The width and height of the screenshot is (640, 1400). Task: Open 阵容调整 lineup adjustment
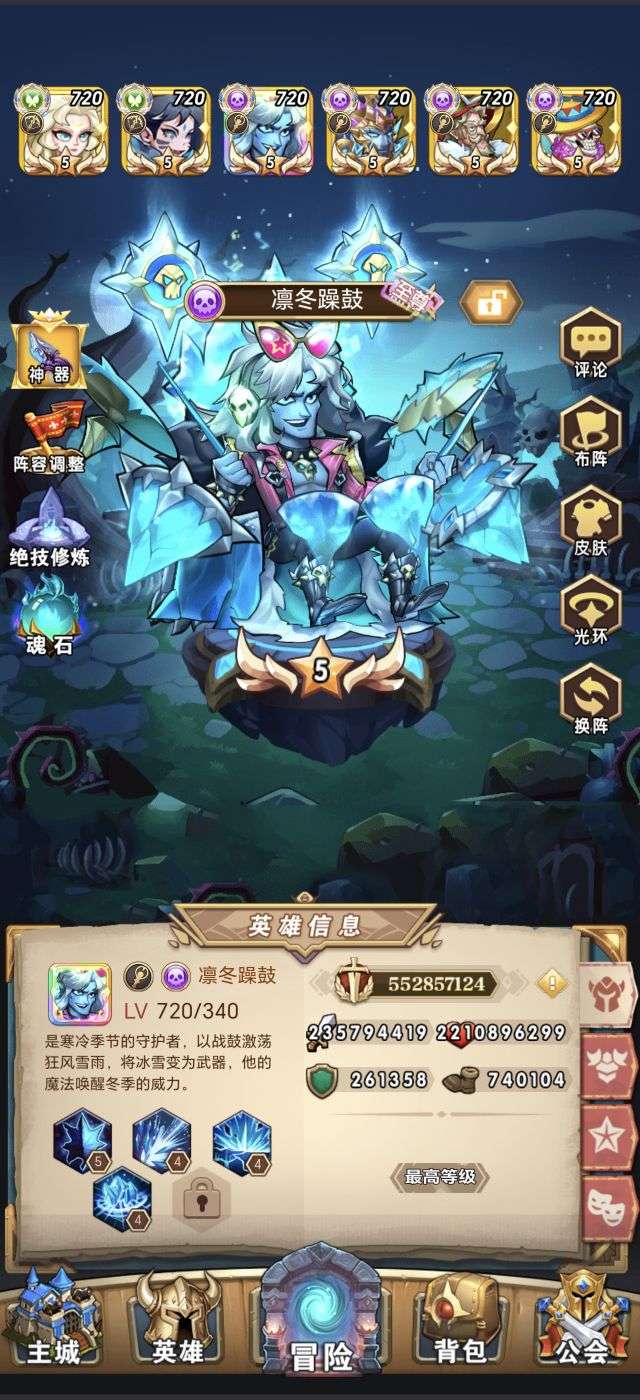tap(48, 437)
